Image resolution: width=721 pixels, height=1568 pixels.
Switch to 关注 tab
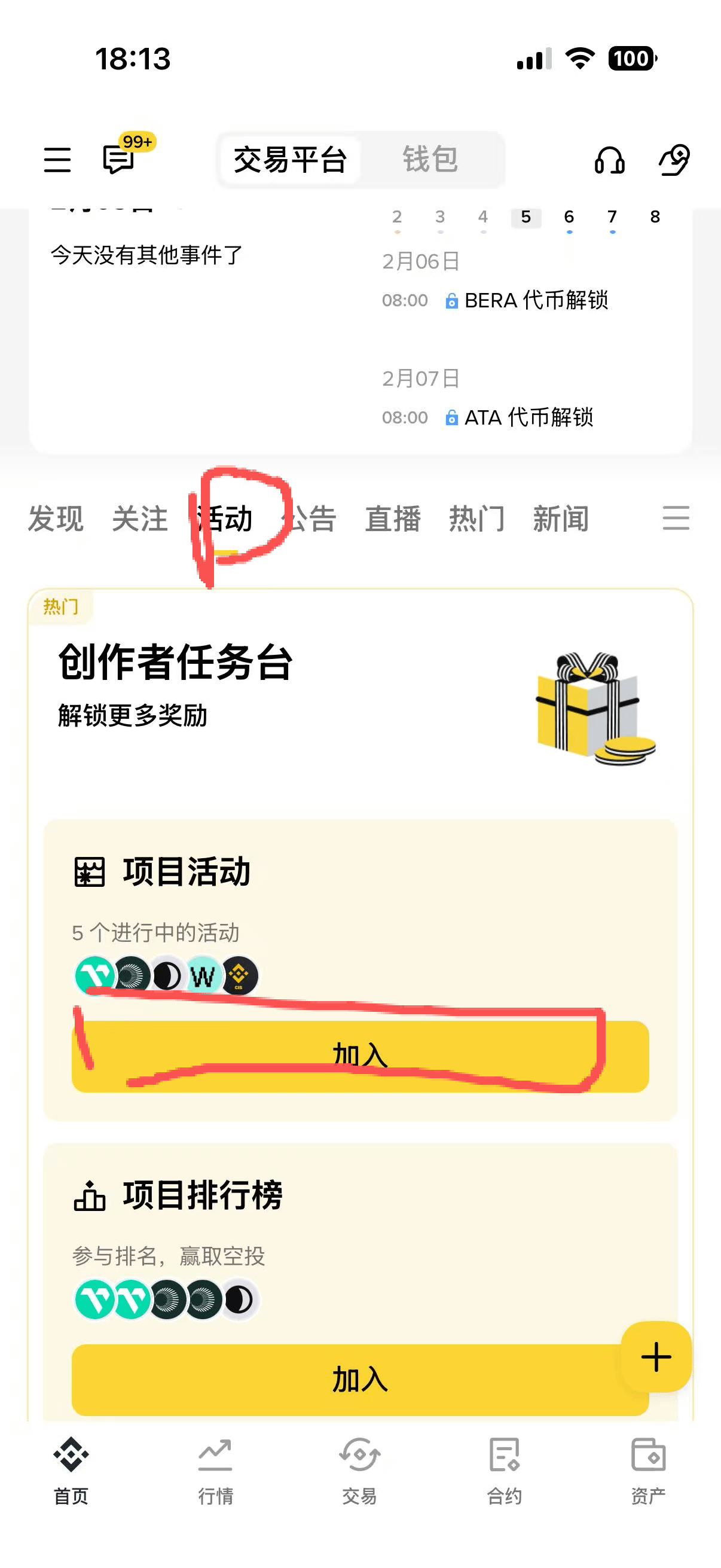(139, 518)
